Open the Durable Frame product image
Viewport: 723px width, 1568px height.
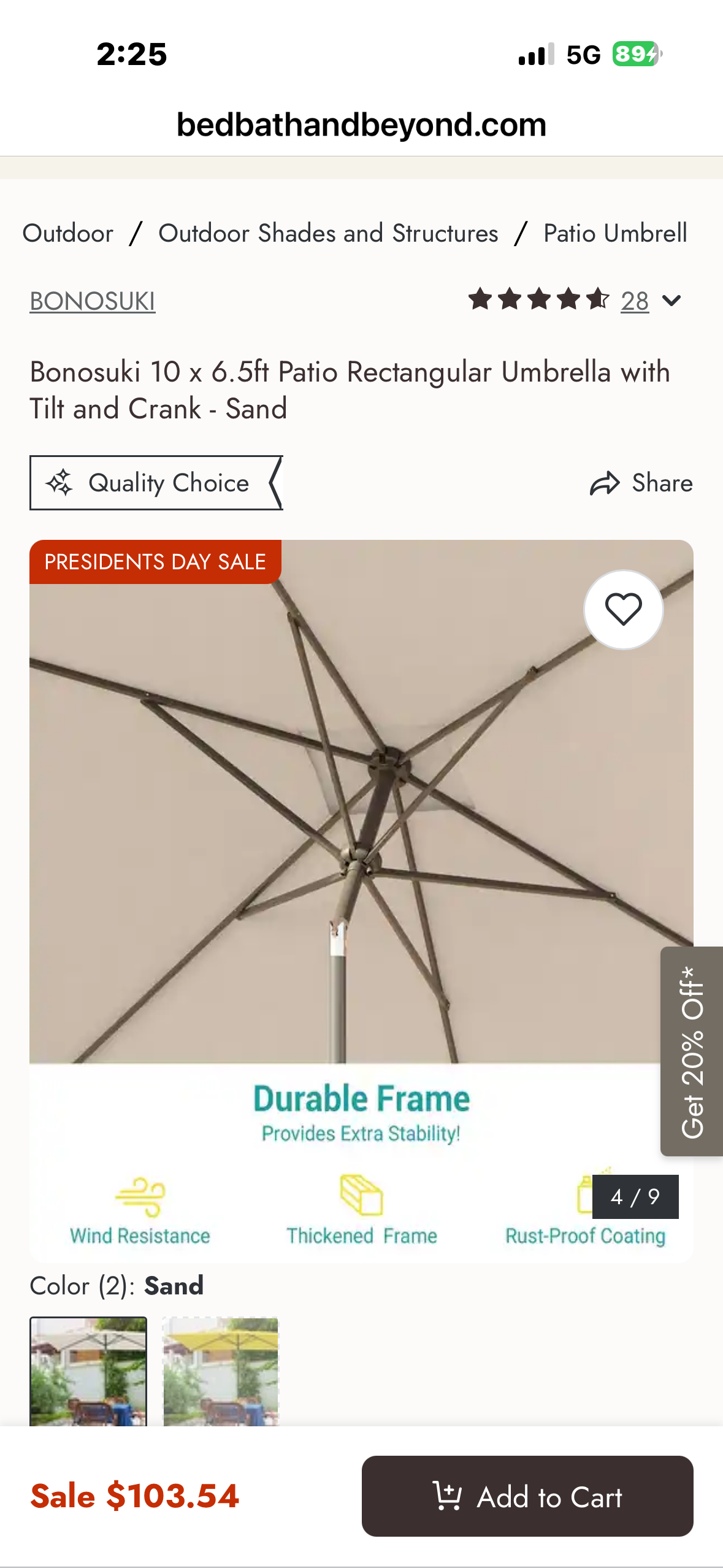(x=343, y=859)
